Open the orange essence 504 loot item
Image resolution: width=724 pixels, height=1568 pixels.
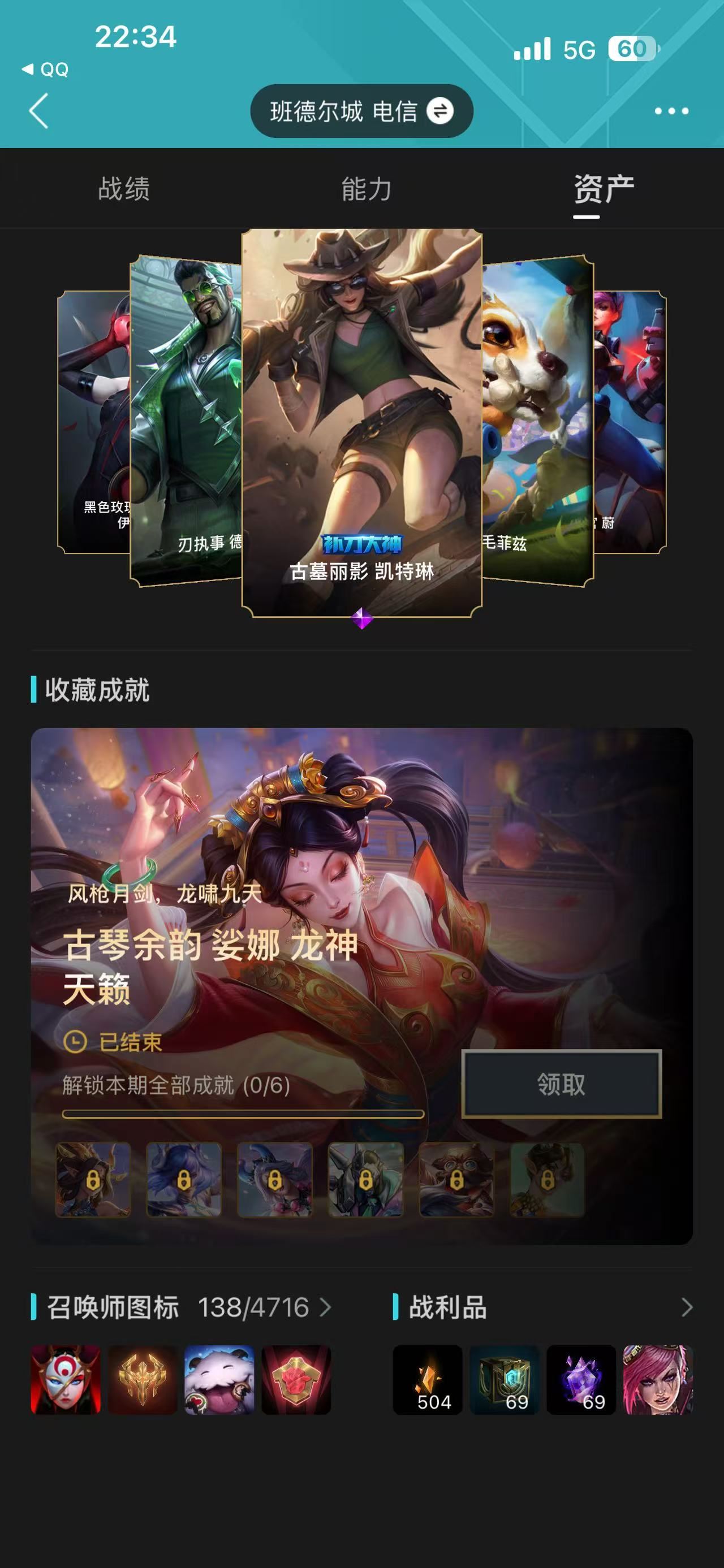(428, 1379)
